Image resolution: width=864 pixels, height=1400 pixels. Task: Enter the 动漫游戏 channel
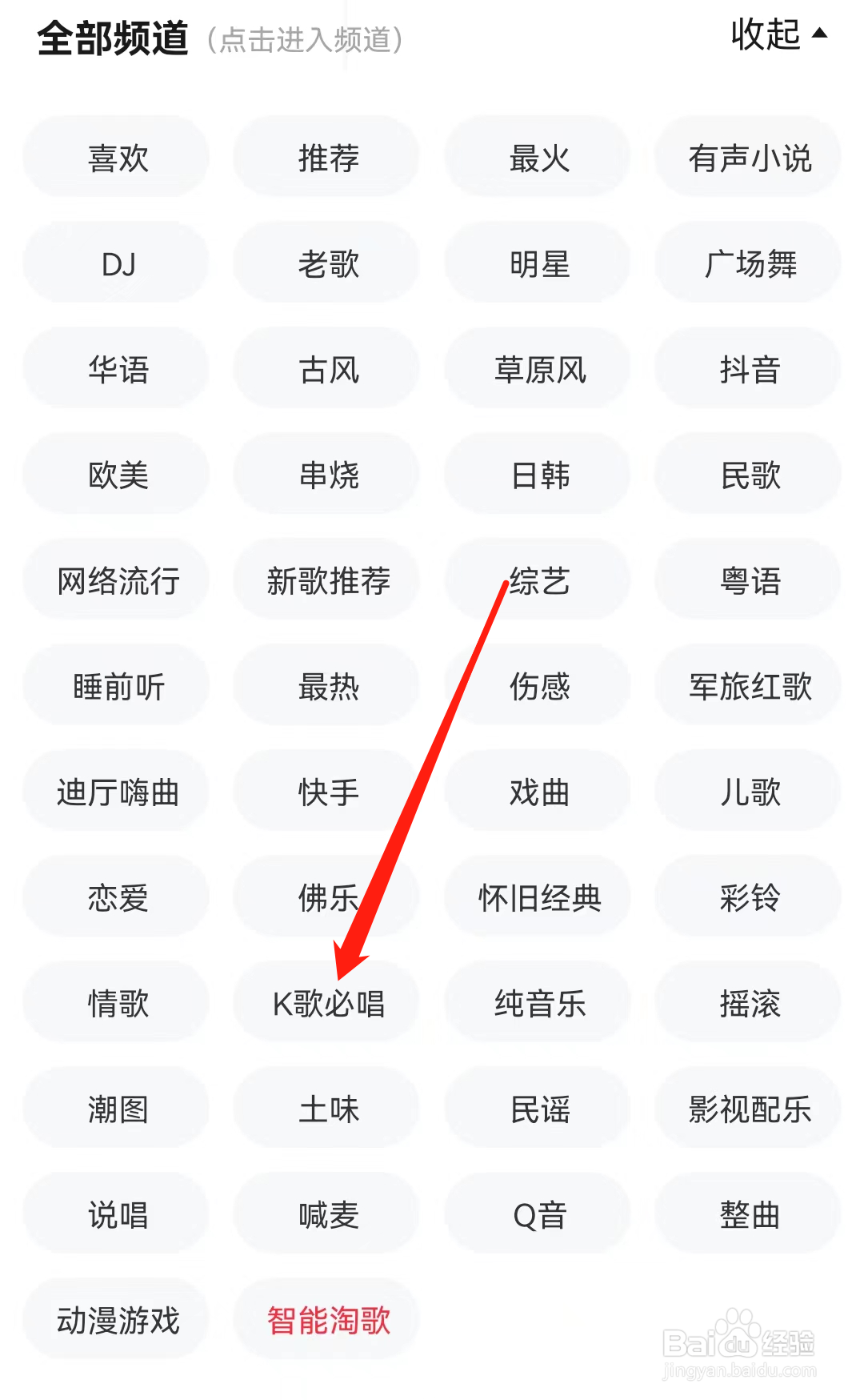[116, 1319]
